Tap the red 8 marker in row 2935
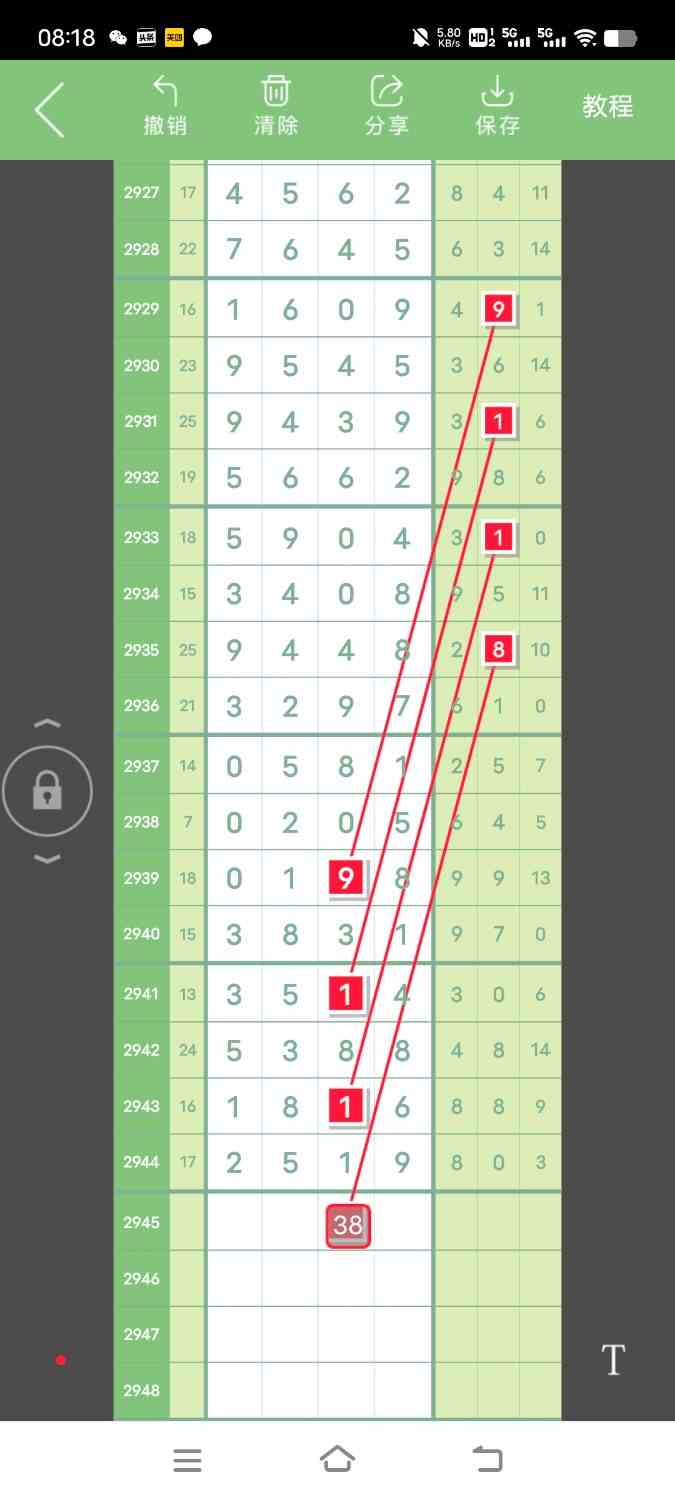The image size is (675, 1500). click(498, 650)
